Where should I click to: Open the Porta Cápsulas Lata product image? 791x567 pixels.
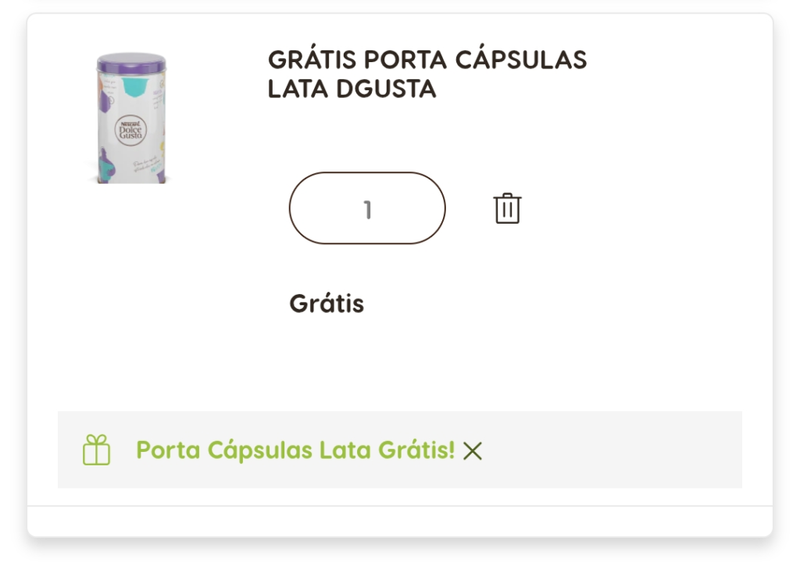(133, 118)
